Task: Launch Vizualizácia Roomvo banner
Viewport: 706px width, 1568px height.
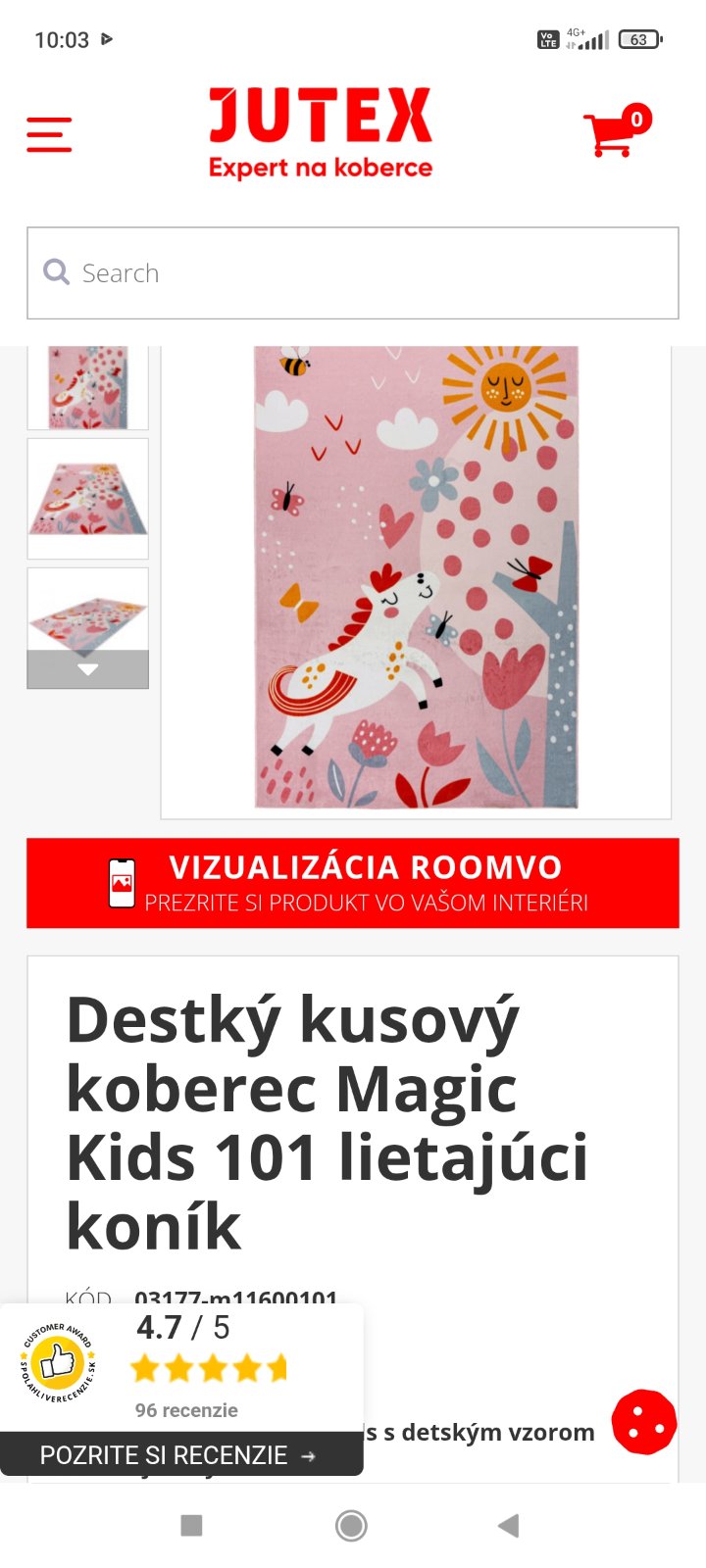Action: coord(353,883)
